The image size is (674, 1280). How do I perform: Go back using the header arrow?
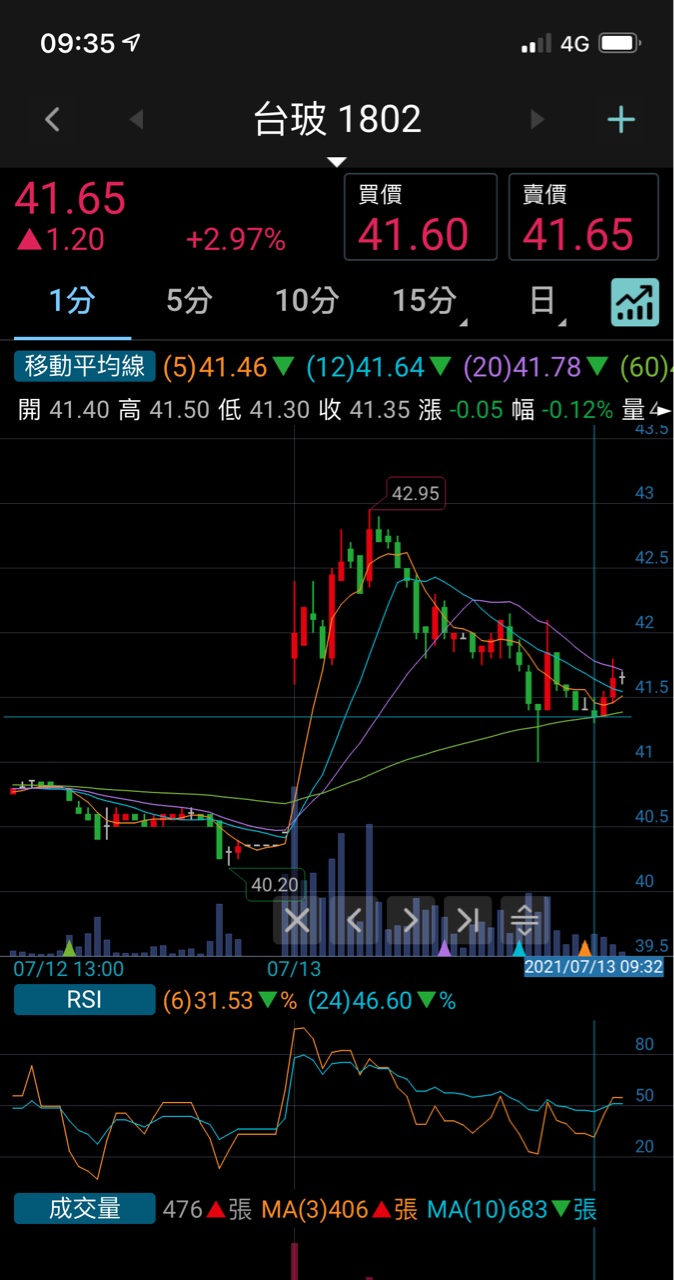tap(53, 120)
